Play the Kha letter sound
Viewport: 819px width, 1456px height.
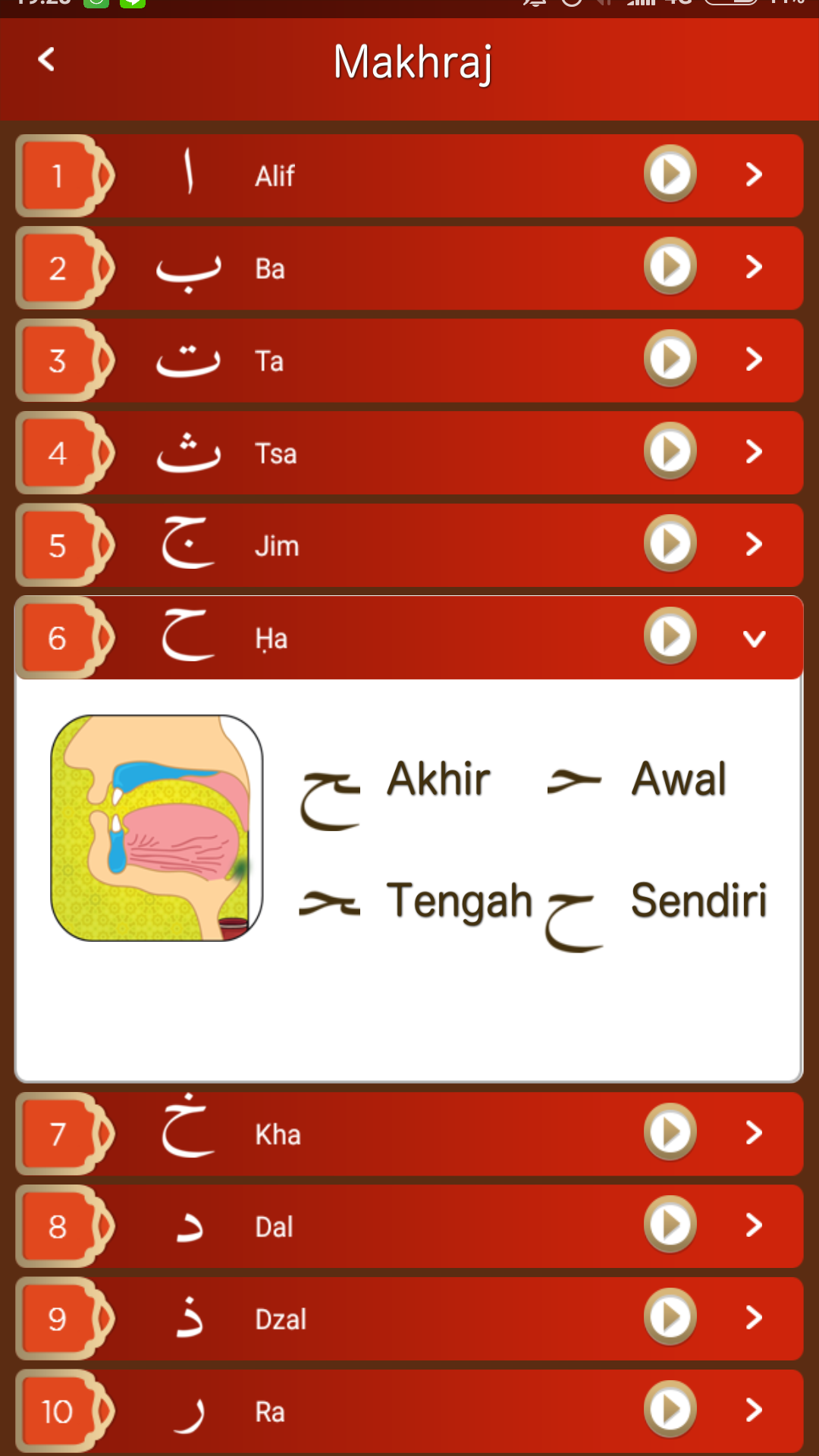pos(670,1133)
